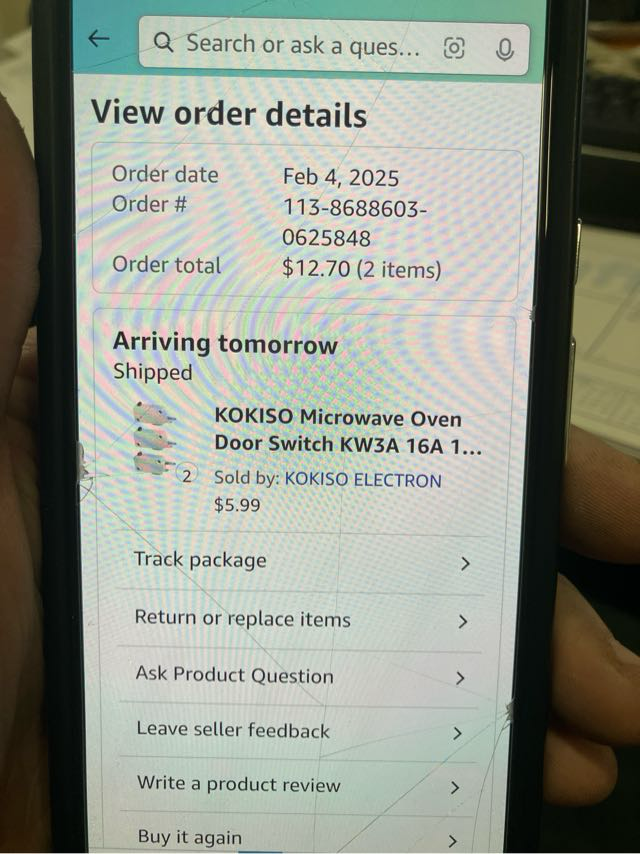Go back with the arrow icon

(98, 39)
